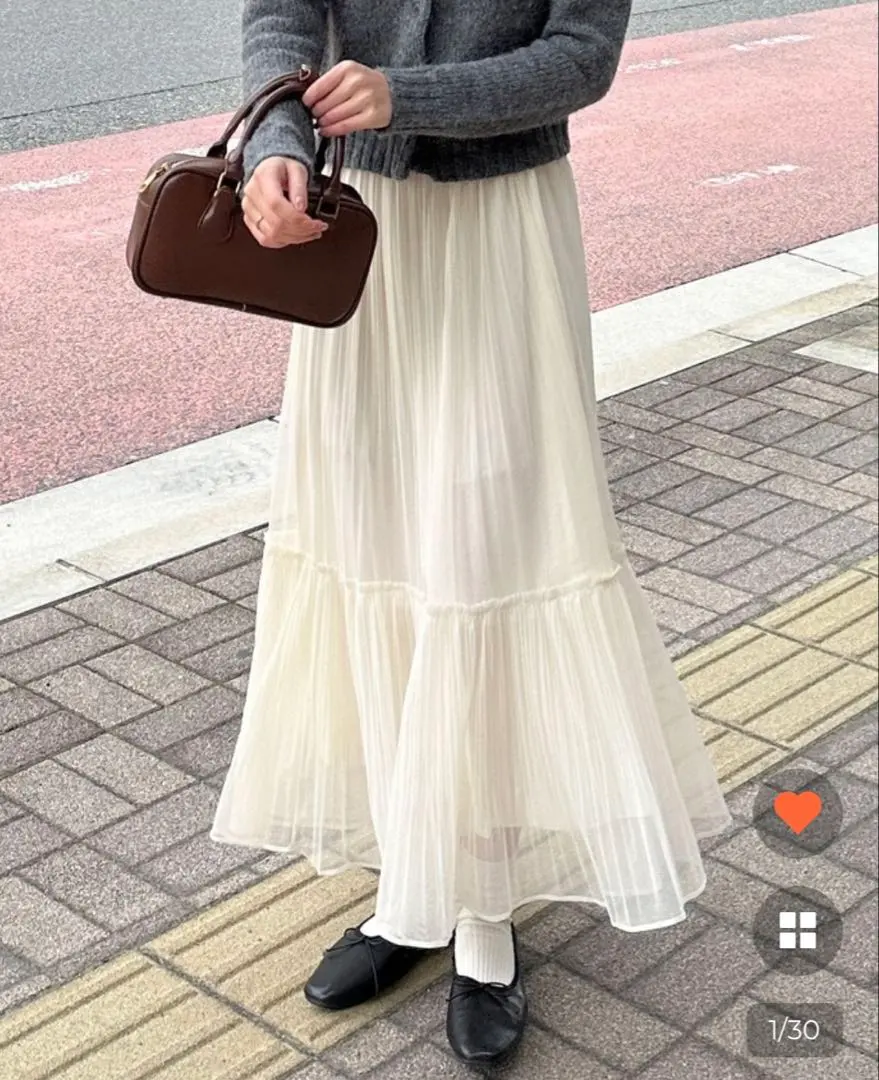Tap the orange heart to favorite this item
This screenshot has height=1080, width=879.
click(x=797, y=811)
